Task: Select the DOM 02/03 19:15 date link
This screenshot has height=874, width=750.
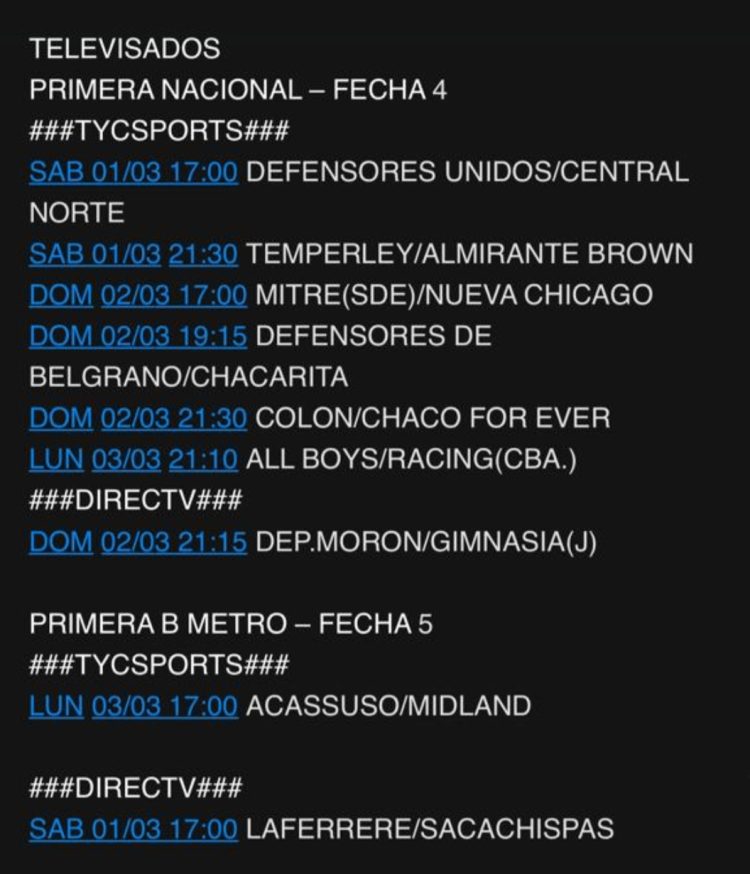Action: [x=137, y=336]
